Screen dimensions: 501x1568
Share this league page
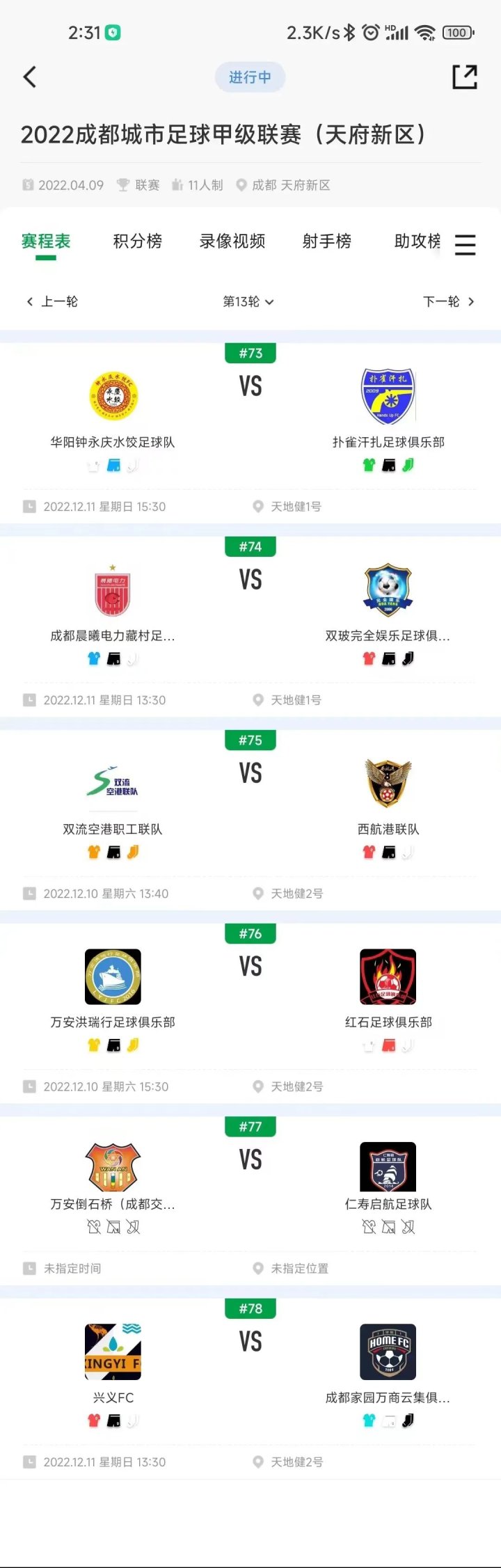pos(464,77)
